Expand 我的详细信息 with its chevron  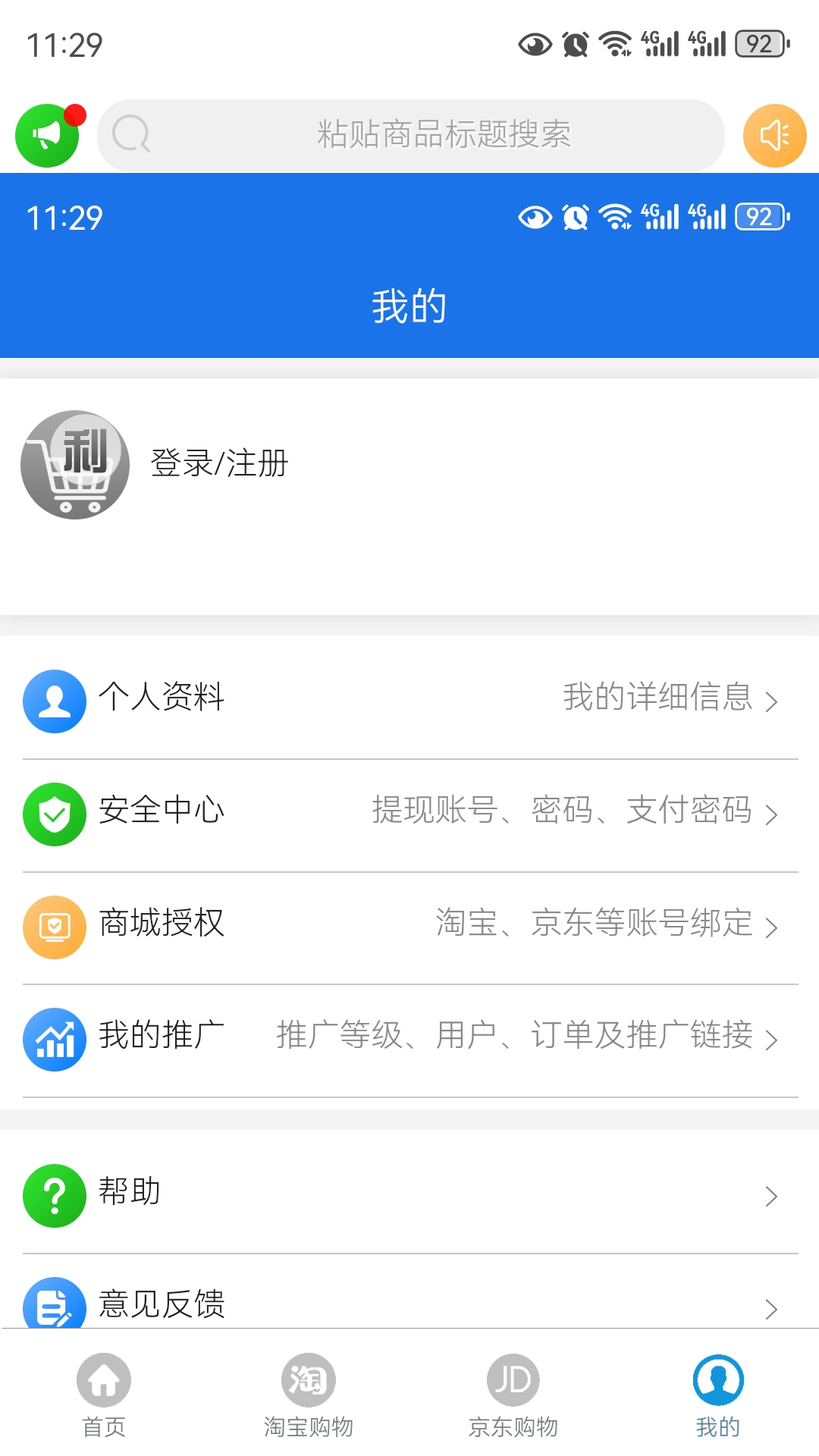773,701
